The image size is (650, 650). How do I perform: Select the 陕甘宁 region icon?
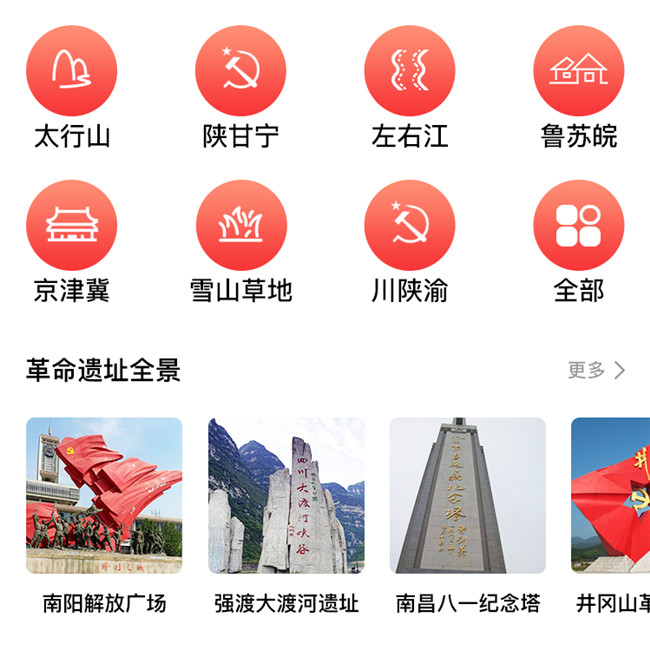pyautogui.click(x=241, y=71)
